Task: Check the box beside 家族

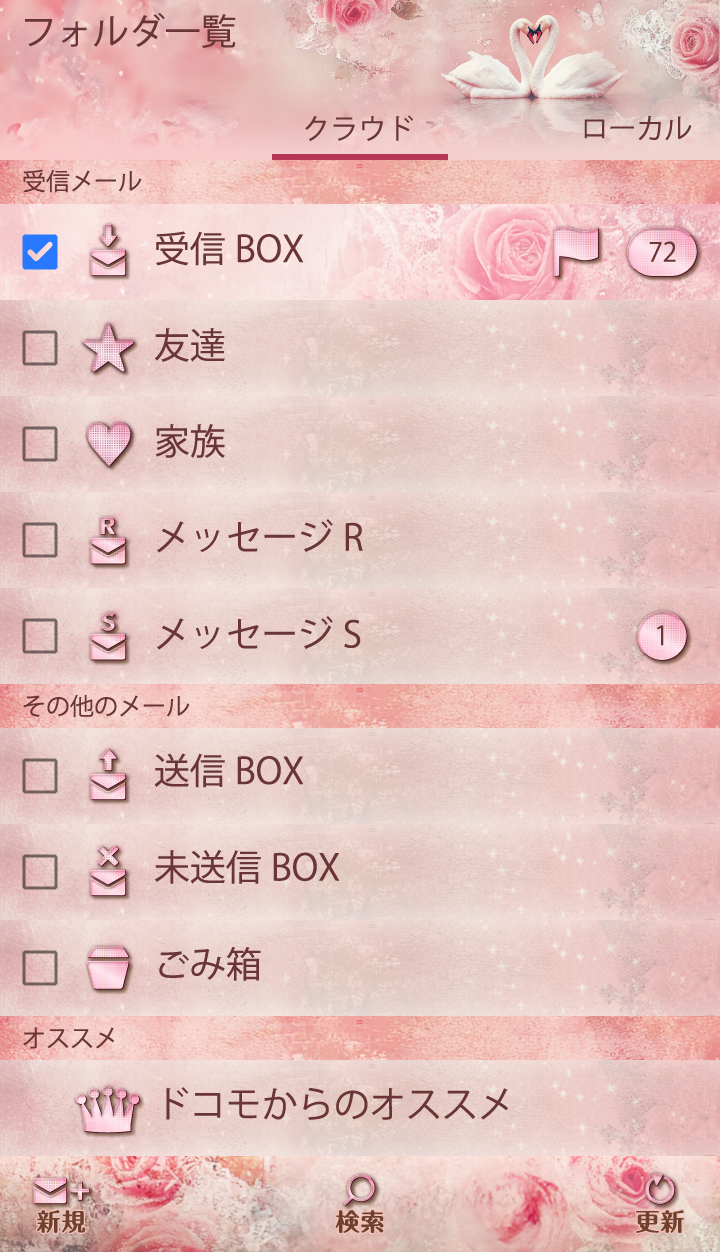Action: point(40,444)
